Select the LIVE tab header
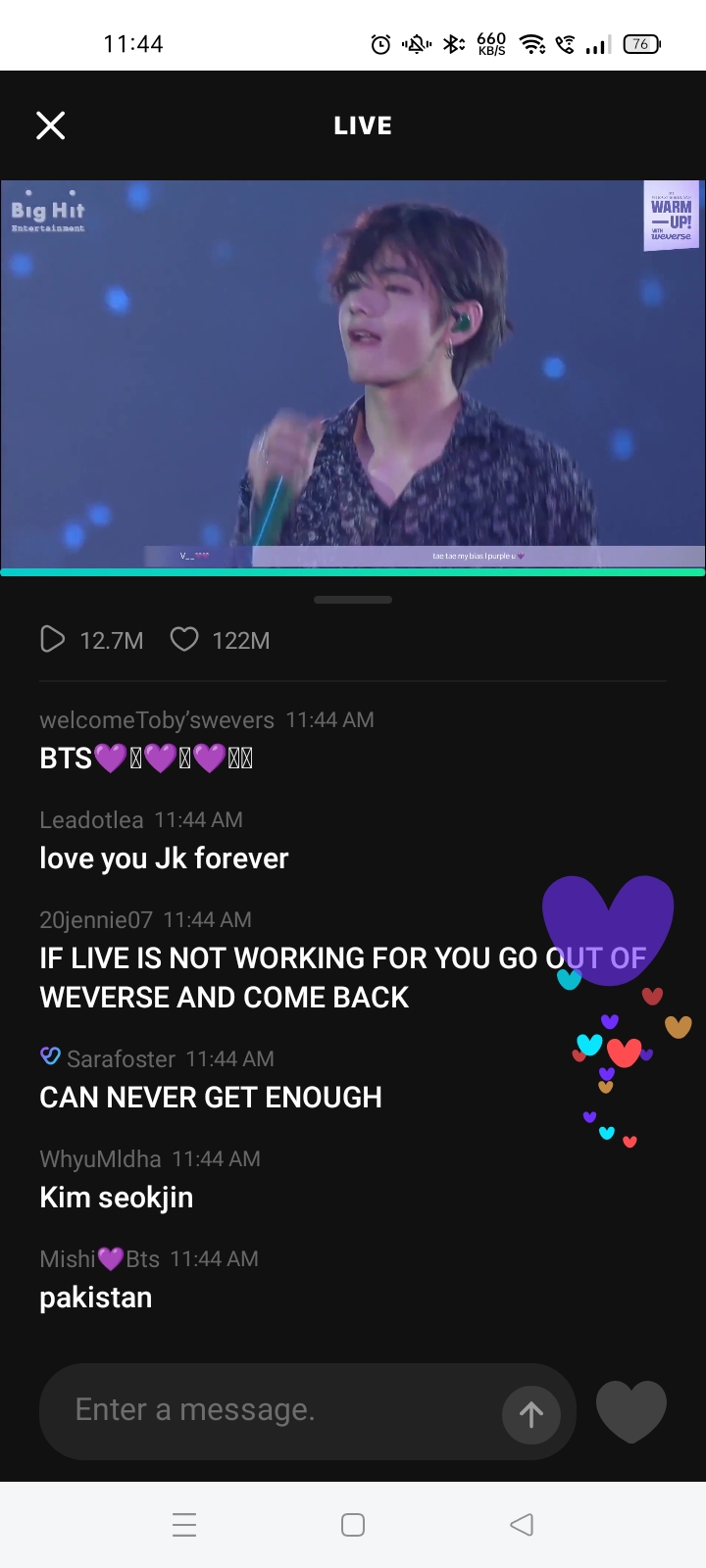This screenshot has width=706, height=1568. (361, 124)
